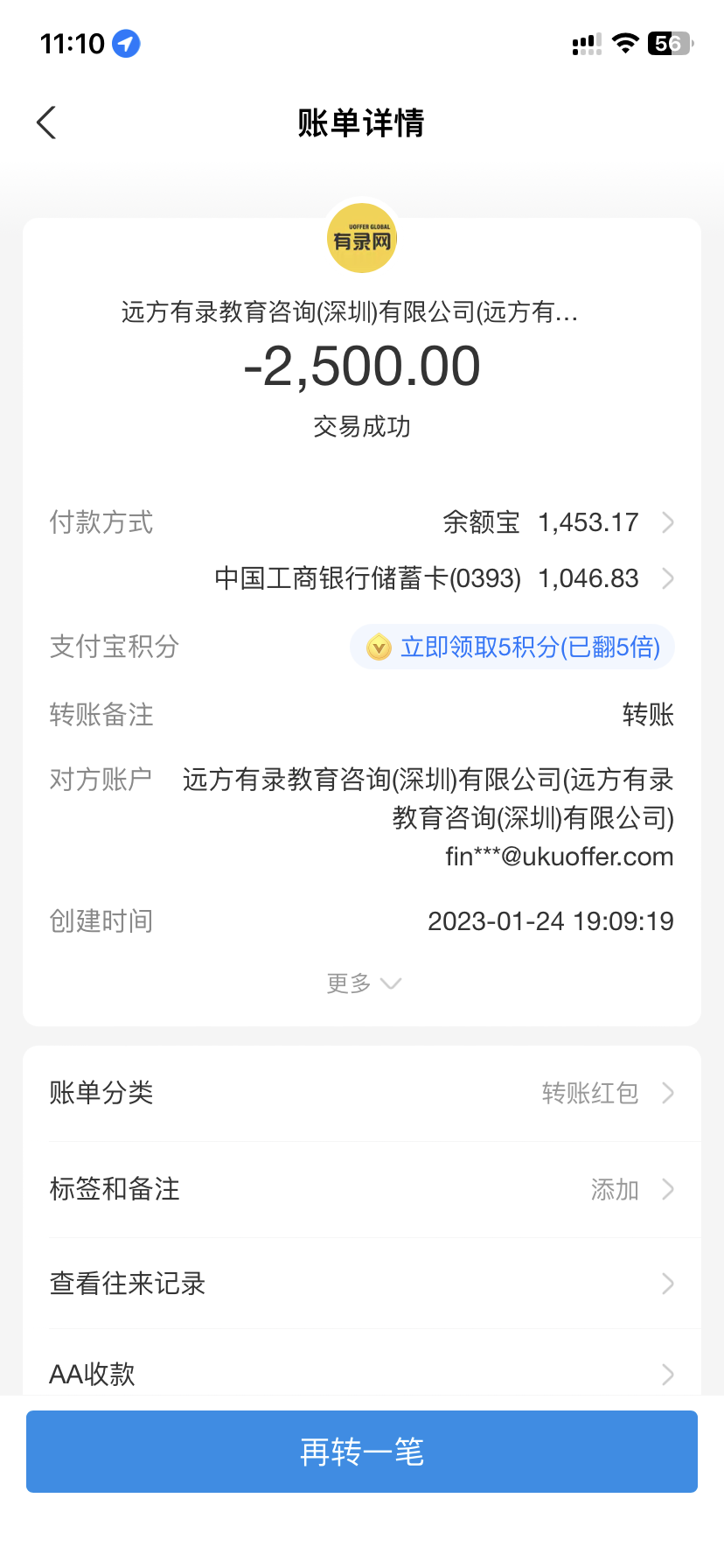This screenshot has height=1568, width=724.
Task: Open the 余额宝 payment method row
Action: point(558,523)
